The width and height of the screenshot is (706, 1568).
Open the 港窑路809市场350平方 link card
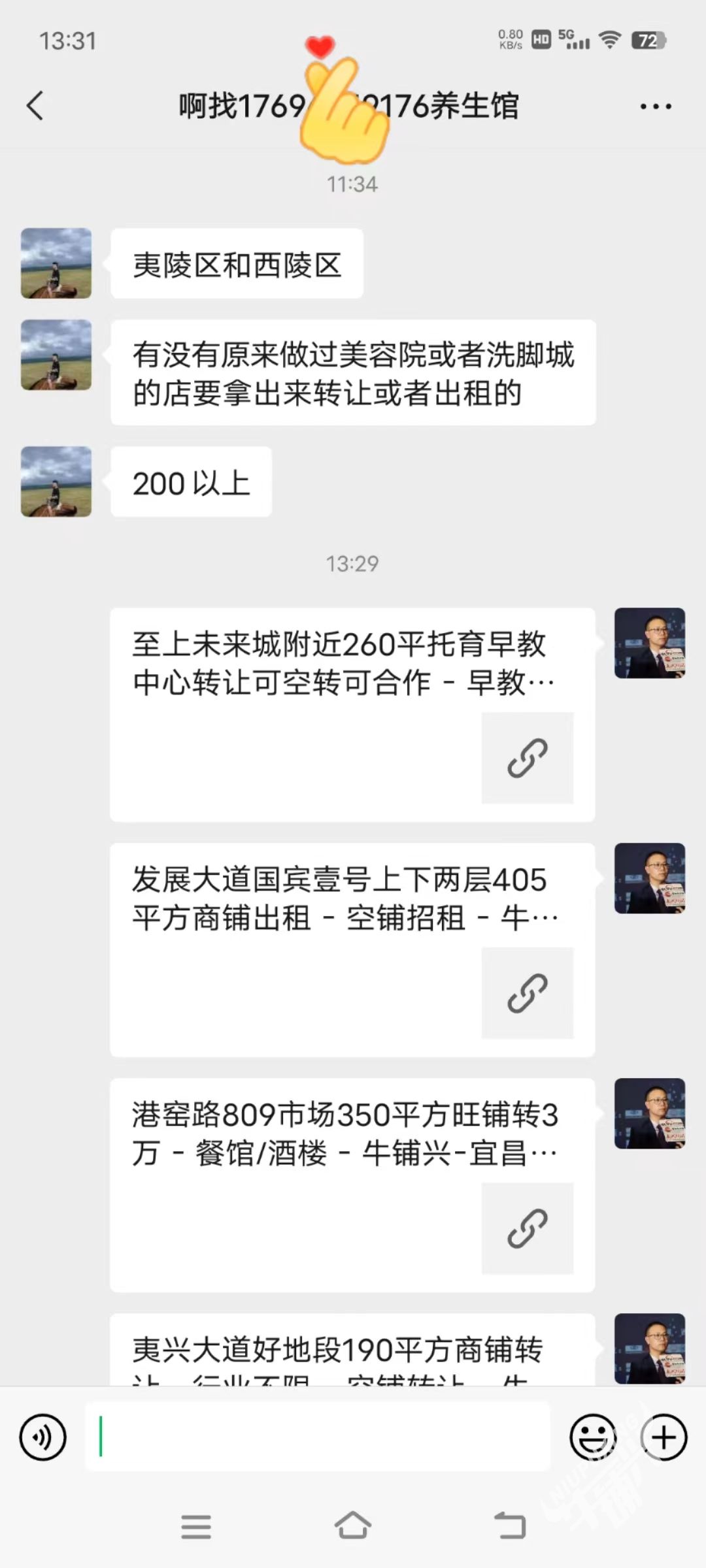[352, 1184]
